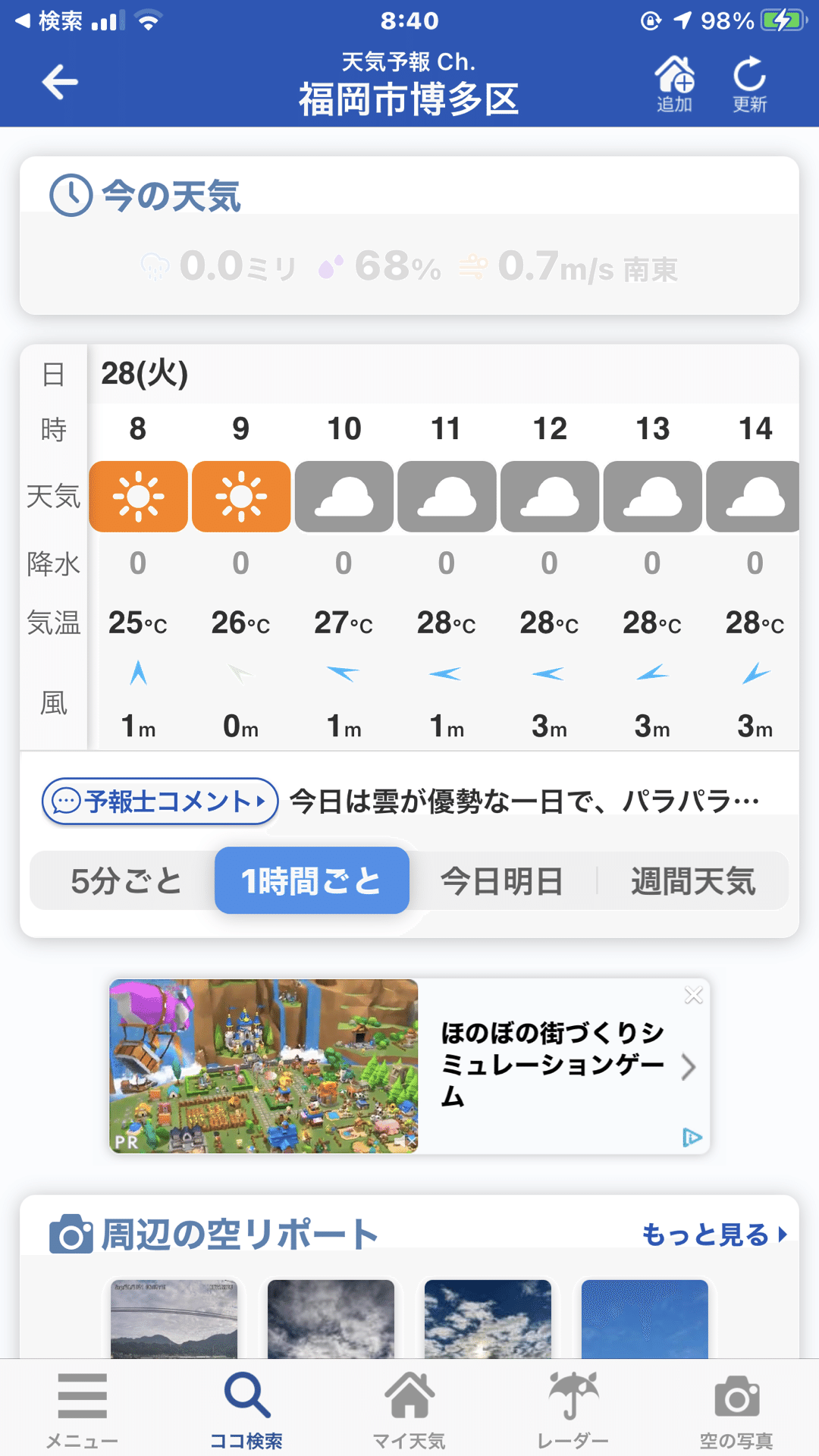Go back with the arrow icon
The width and height of the screenshot is (819, 1456).
(x=60, y=82)
